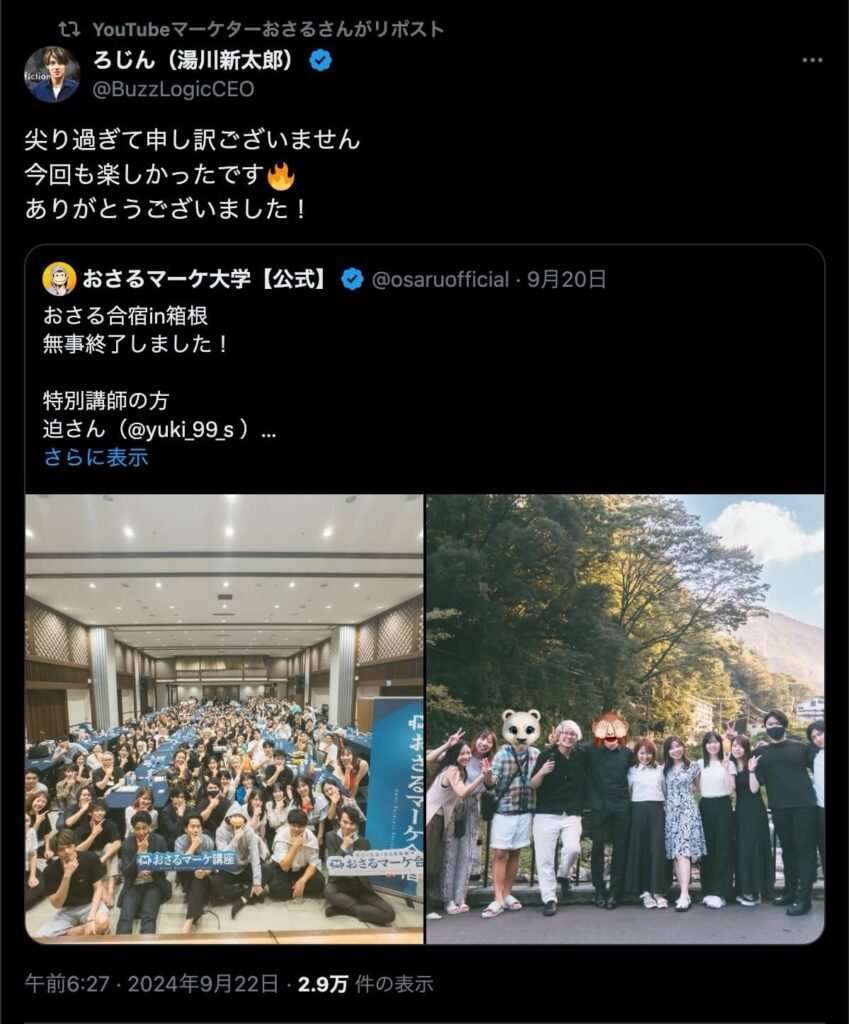View the outdoor group photo
Screen dimensions: 849x1024
tap(625, 718)
